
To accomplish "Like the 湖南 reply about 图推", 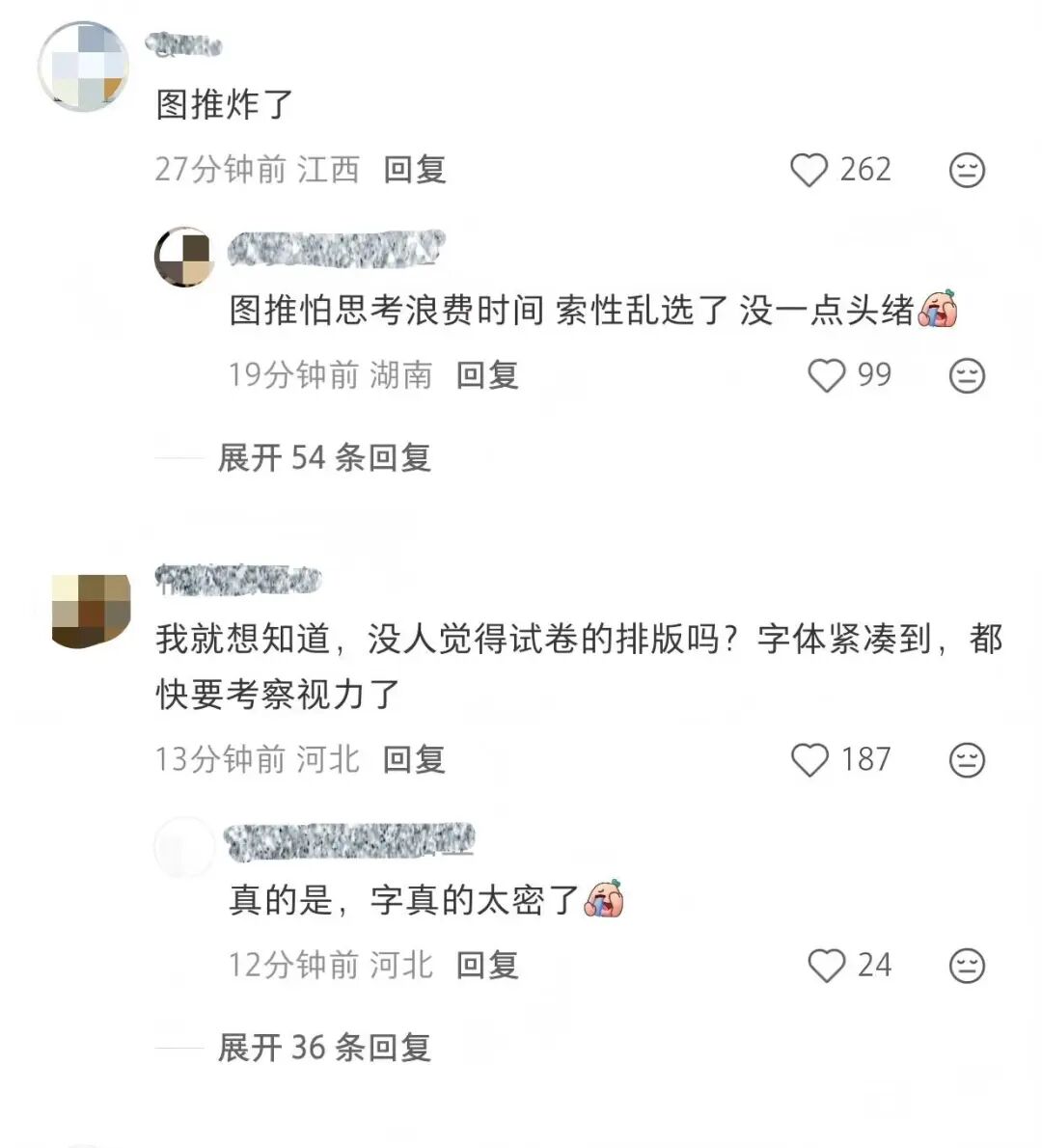I will point(826,375).
